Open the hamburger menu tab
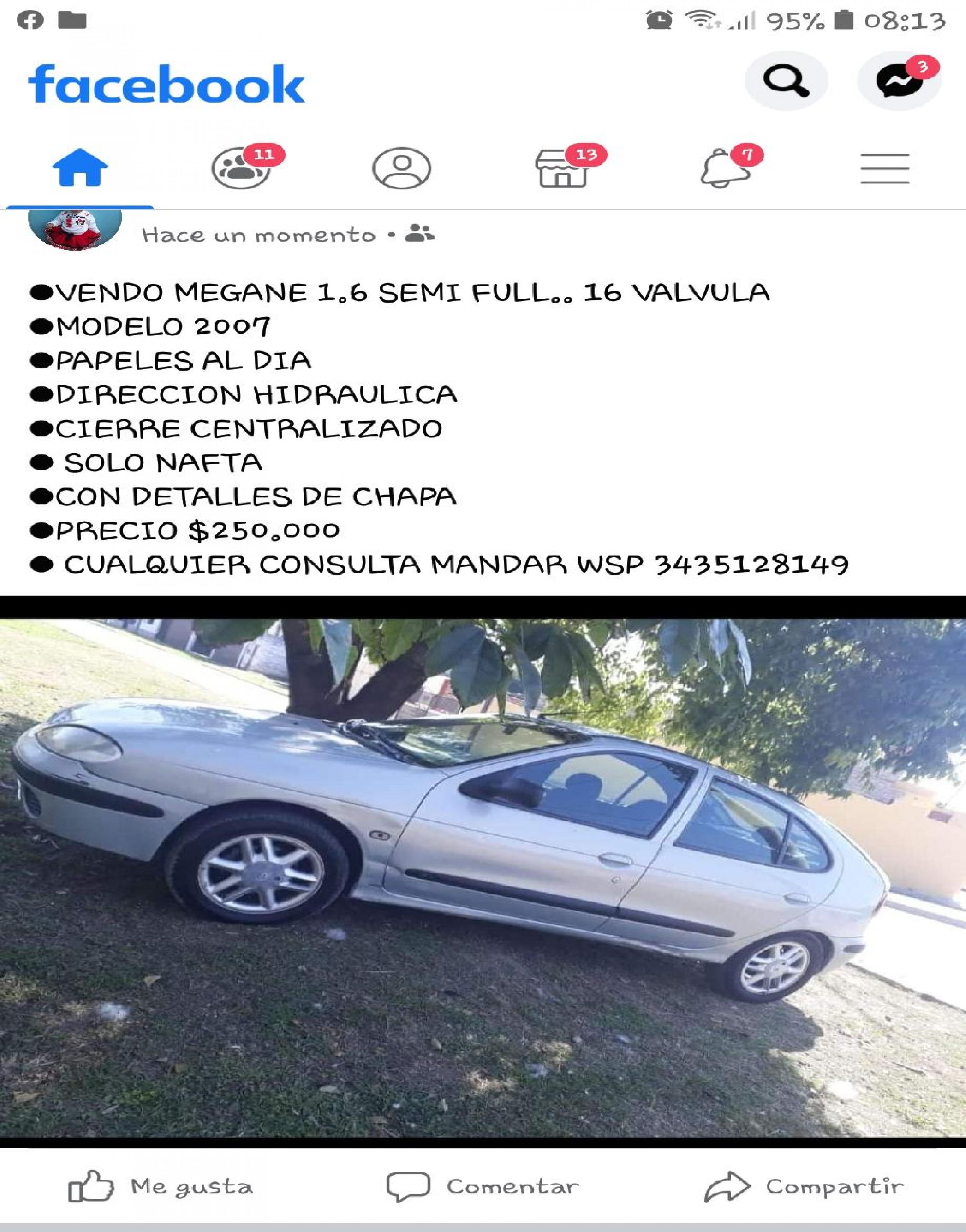The width and height of the screenshot is (966, 1232). [884, 168]
